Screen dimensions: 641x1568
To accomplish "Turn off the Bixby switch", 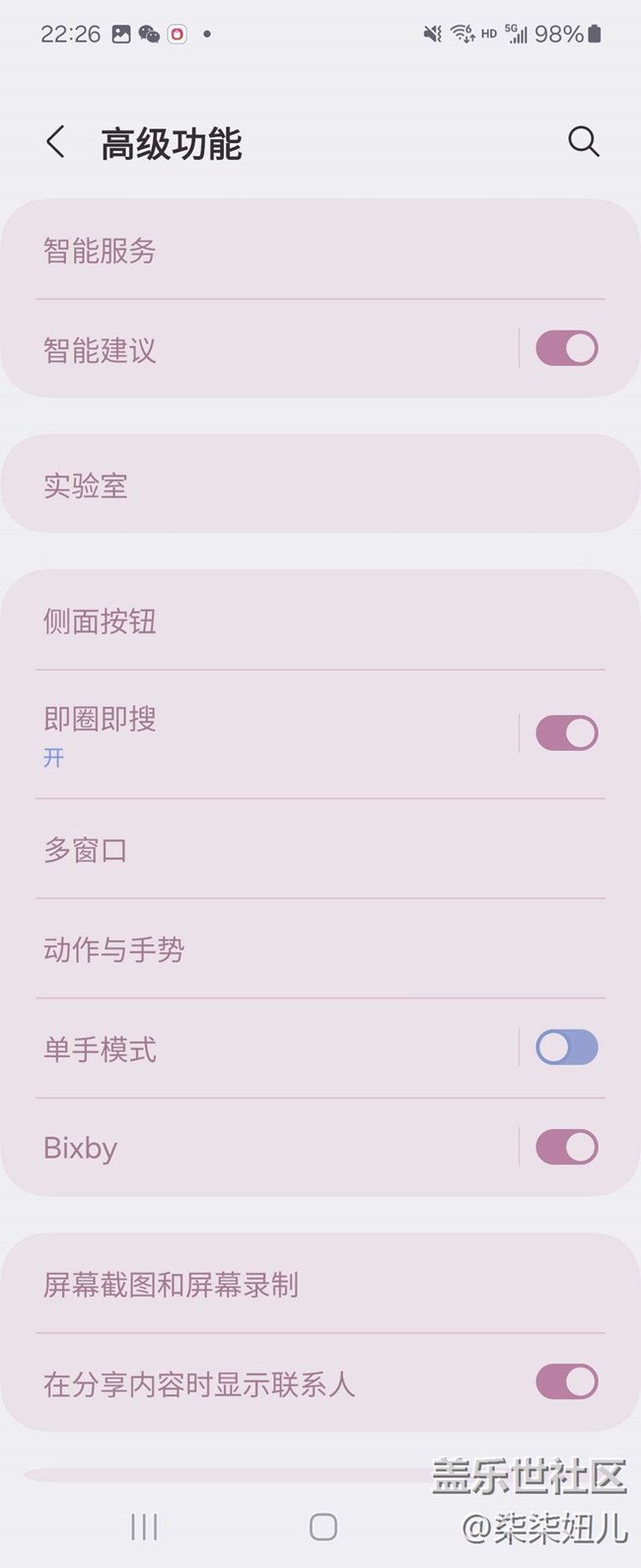I will (x=566, y=1147).
